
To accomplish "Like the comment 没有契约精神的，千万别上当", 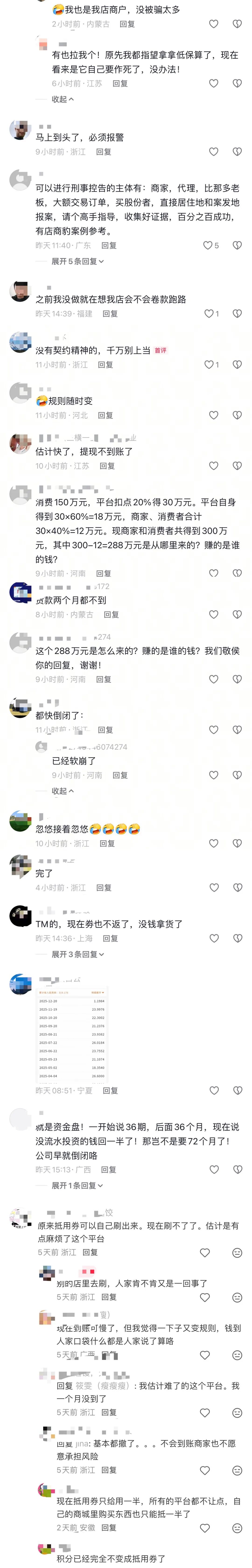I will [209, 365].
